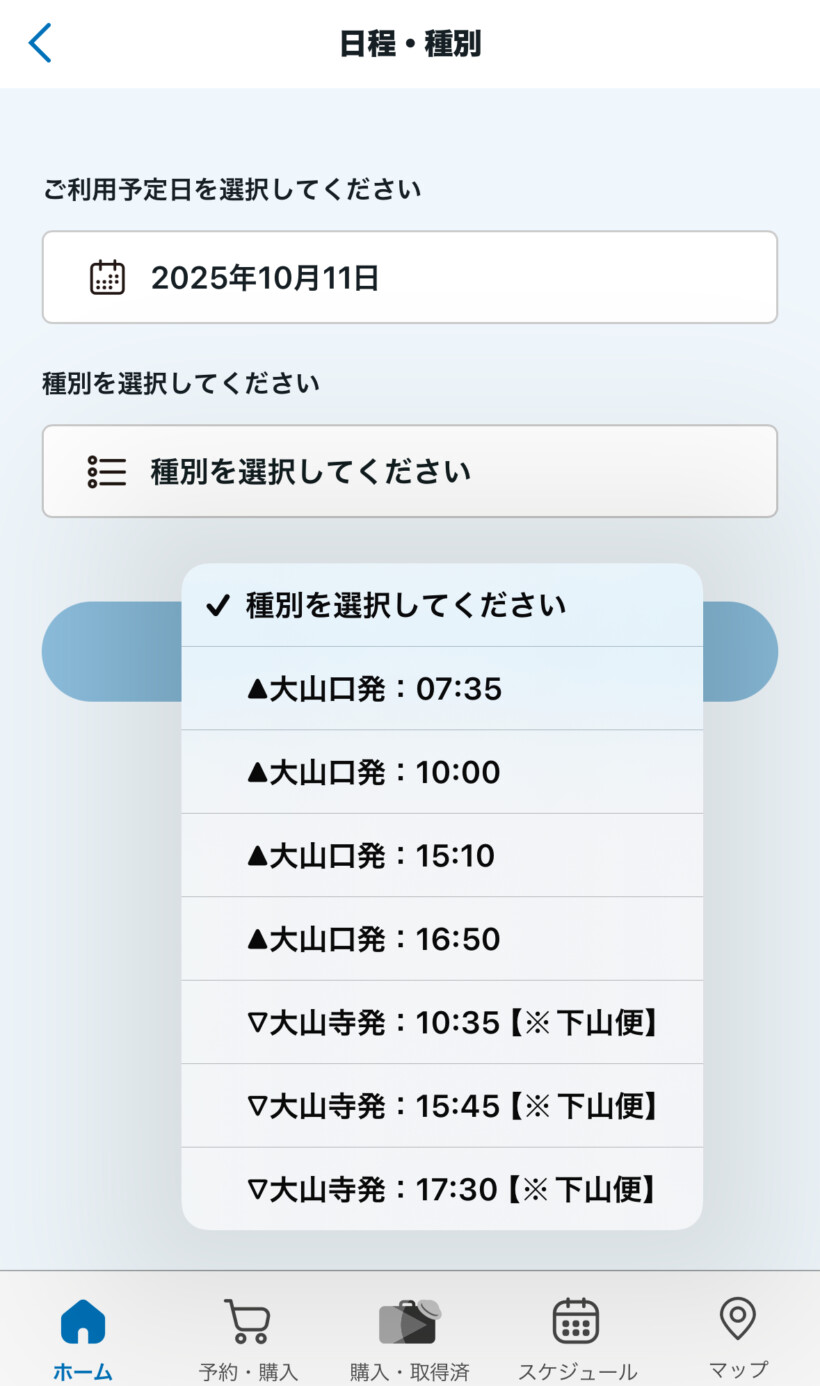Viewport: 820px width, 1386px height.
Task: Choose 大山口発：07:35
Action: pos(442,688)
